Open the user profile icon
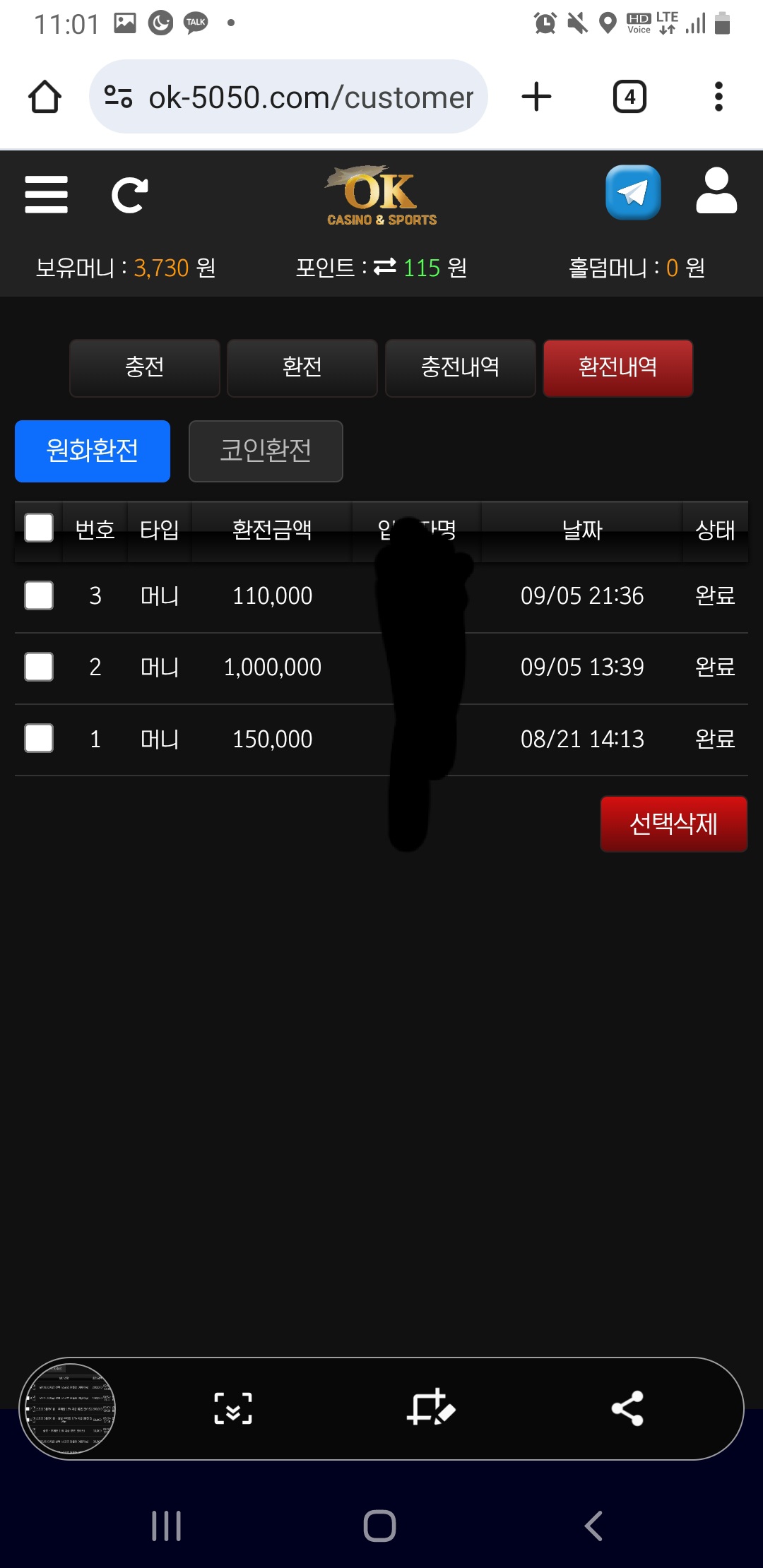The height and width of the screenshot is (1568, 763). pyautogui.click(x=716, y=191)
